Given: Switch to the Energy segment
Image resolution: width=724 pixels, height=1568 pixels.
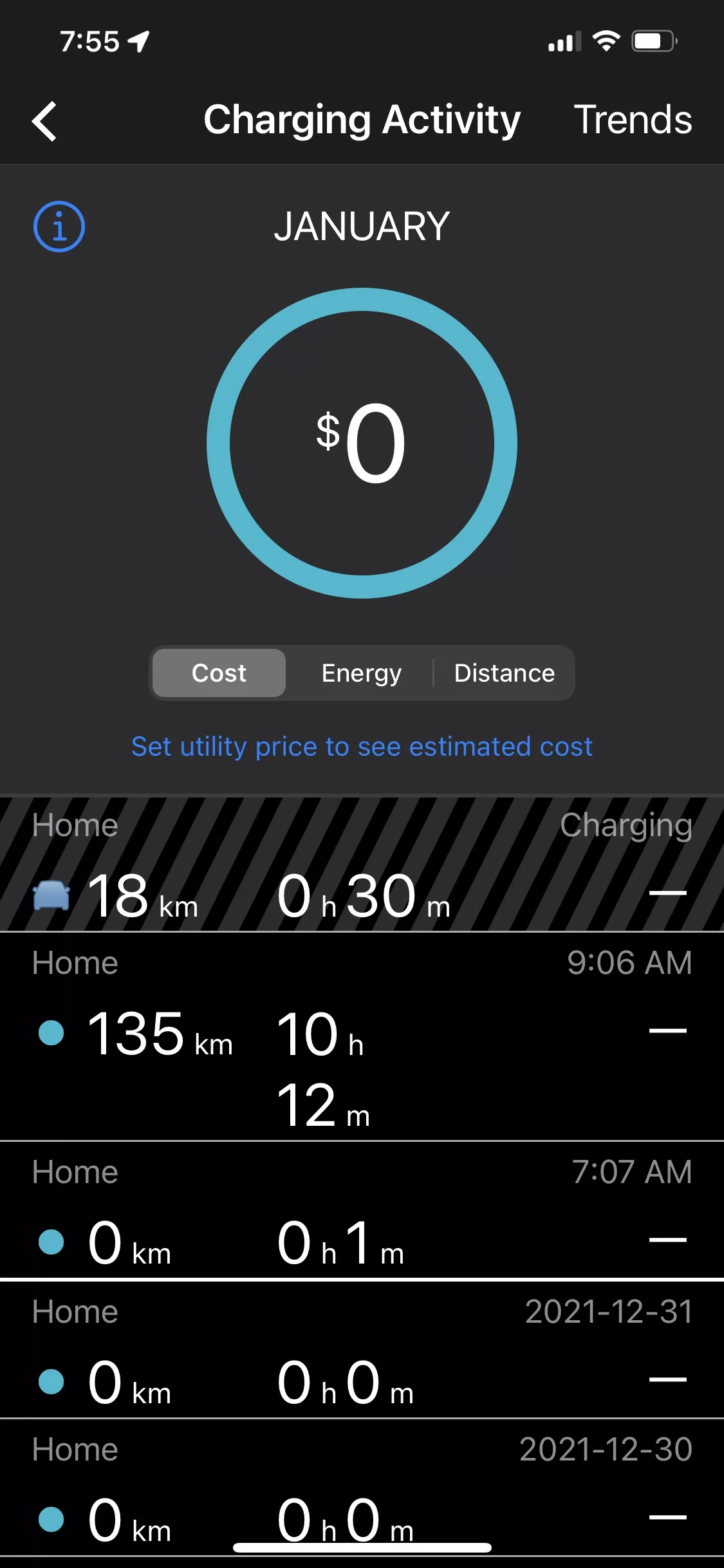Looking at the screenshot, I should (x=361, y=673).
